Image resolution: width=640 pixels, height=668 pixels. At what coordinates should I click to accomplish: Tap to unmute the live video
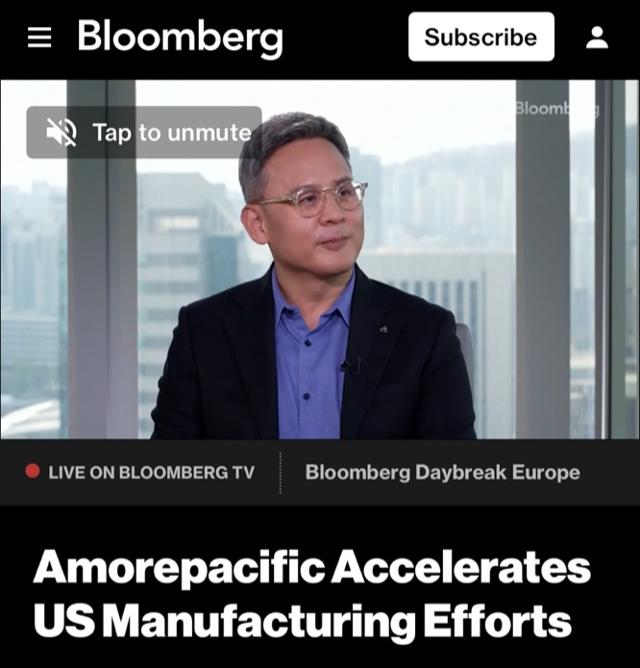click(145, 132)
